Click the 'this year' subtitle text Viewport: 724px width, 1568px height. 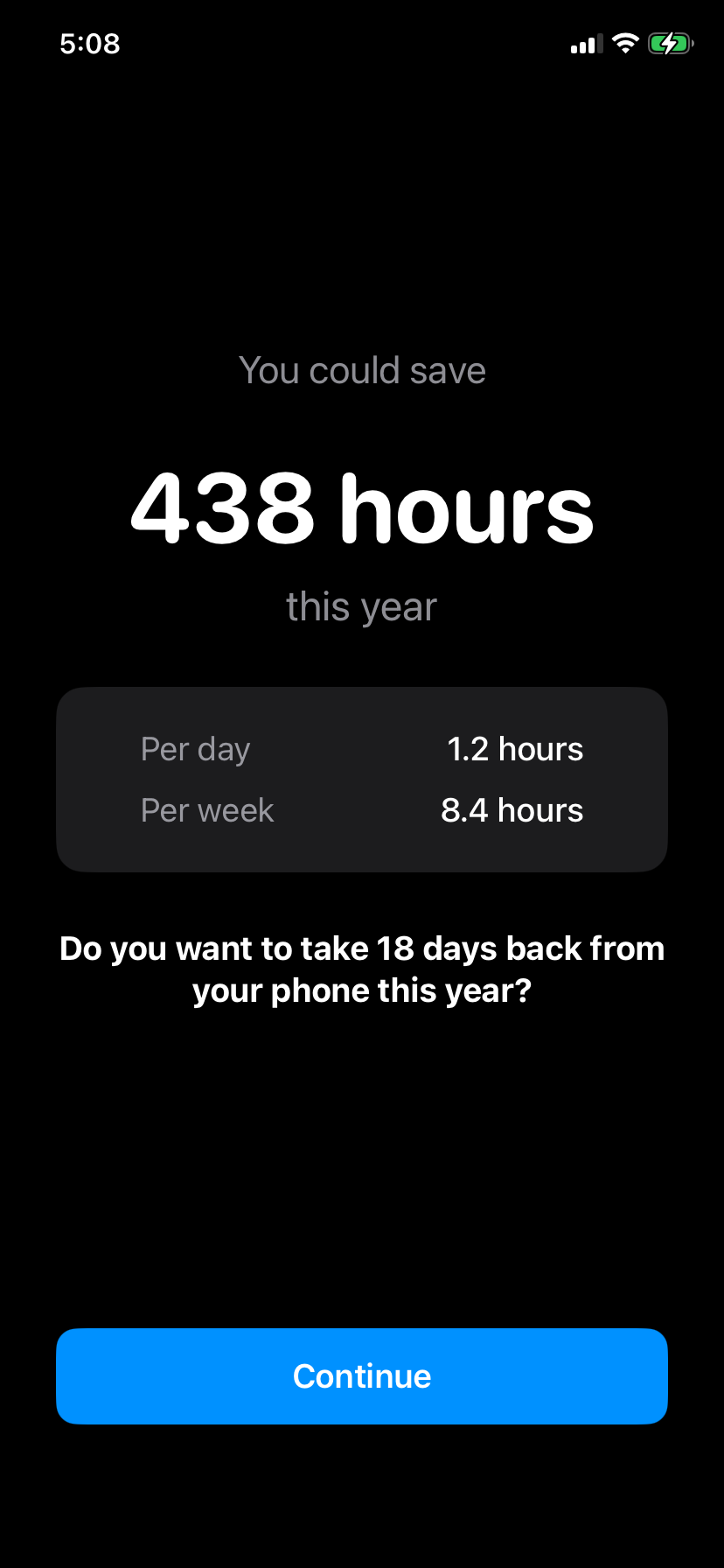coord(361,605)
